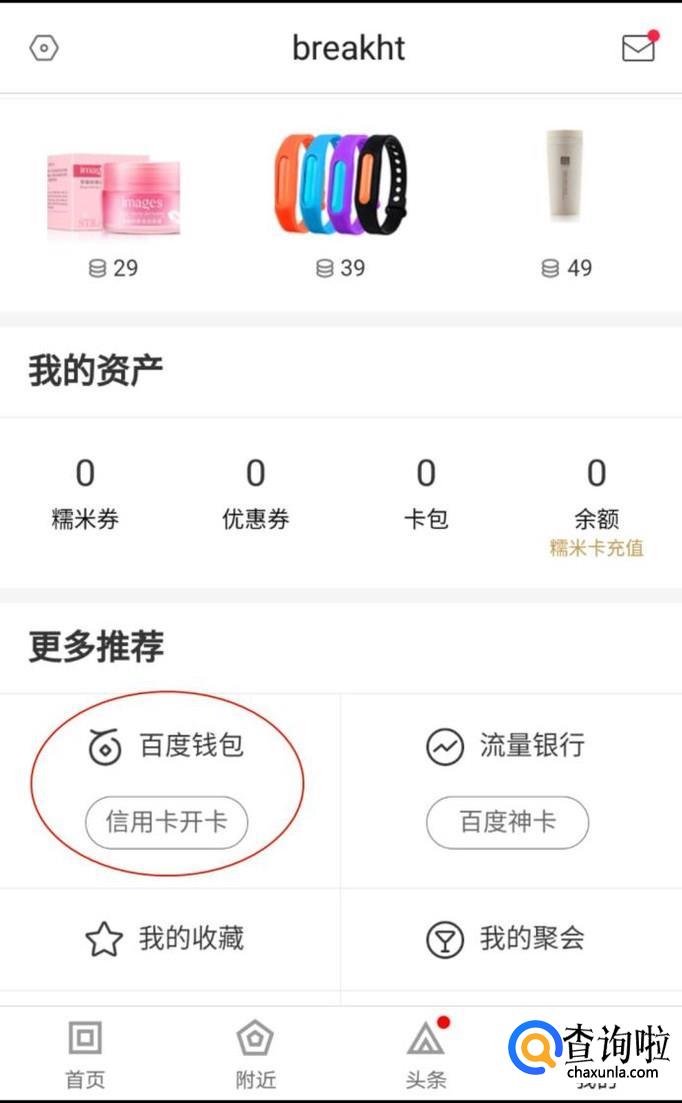The height and width of the screenshot is (1103, 682).
Task: Tap the 信用卡开卡 button
Action: [167, 822]
